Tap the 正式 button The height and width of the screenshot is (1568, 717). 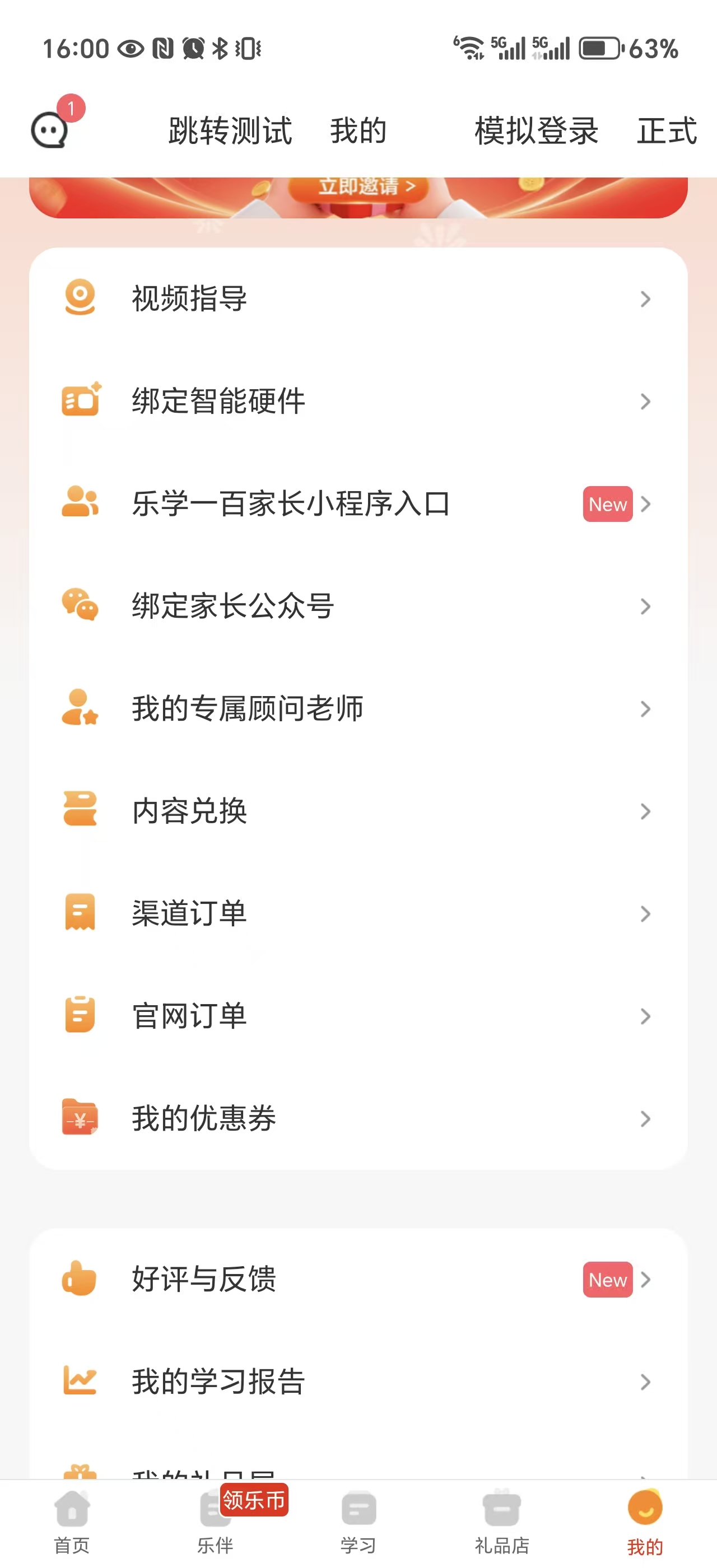coord(667,131)
